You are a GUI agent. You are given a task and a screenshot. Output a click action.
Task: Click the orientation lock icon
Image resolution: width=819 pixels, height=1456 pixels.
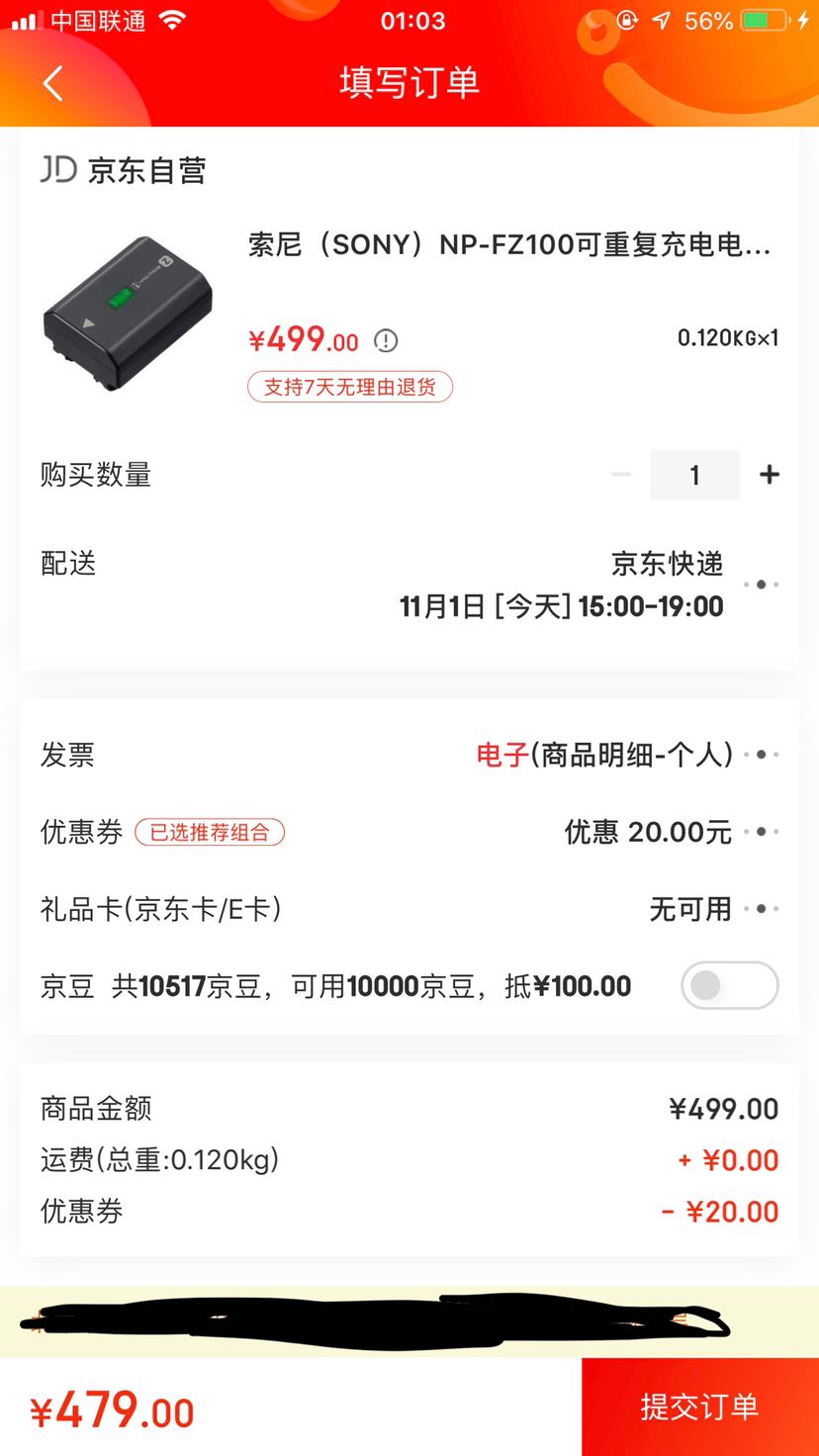[625, 17]
